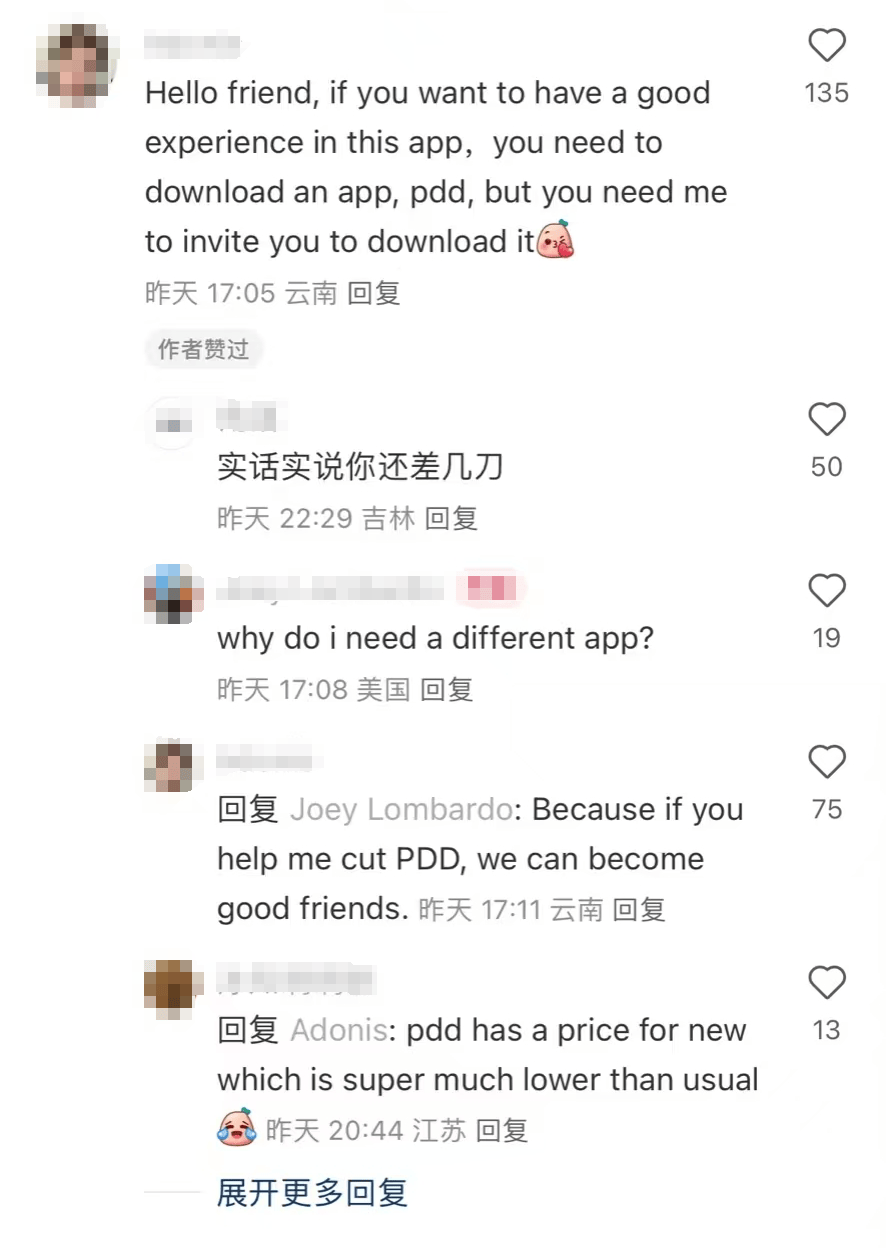Like the comment "实话实说你还差几刀"

(x=826, y=420)
